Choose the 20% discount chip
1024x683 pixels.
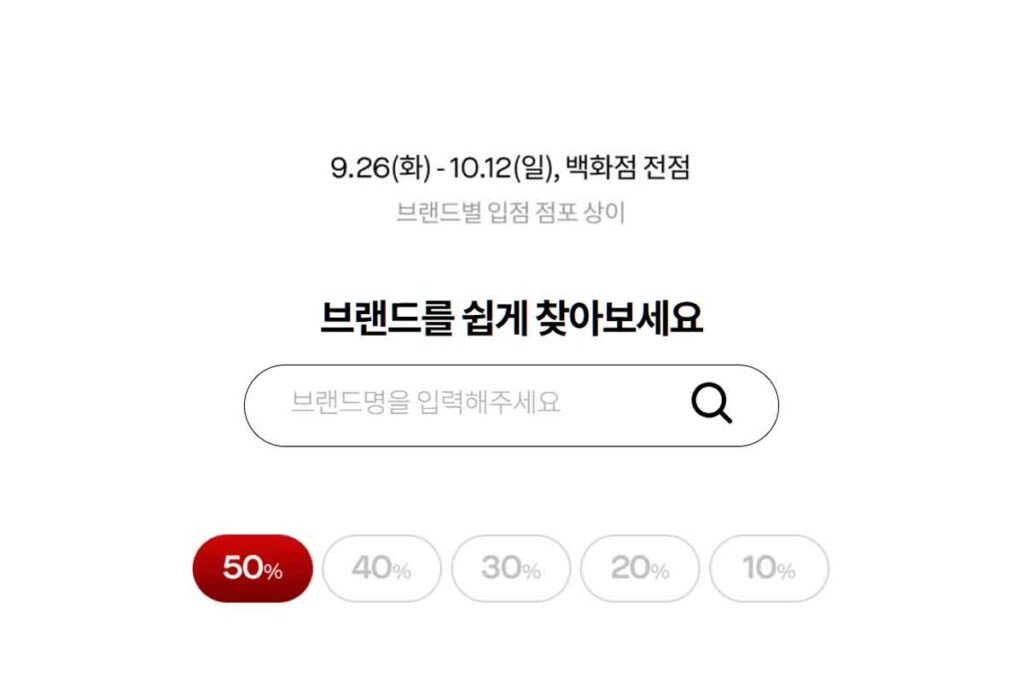point(639,568)
